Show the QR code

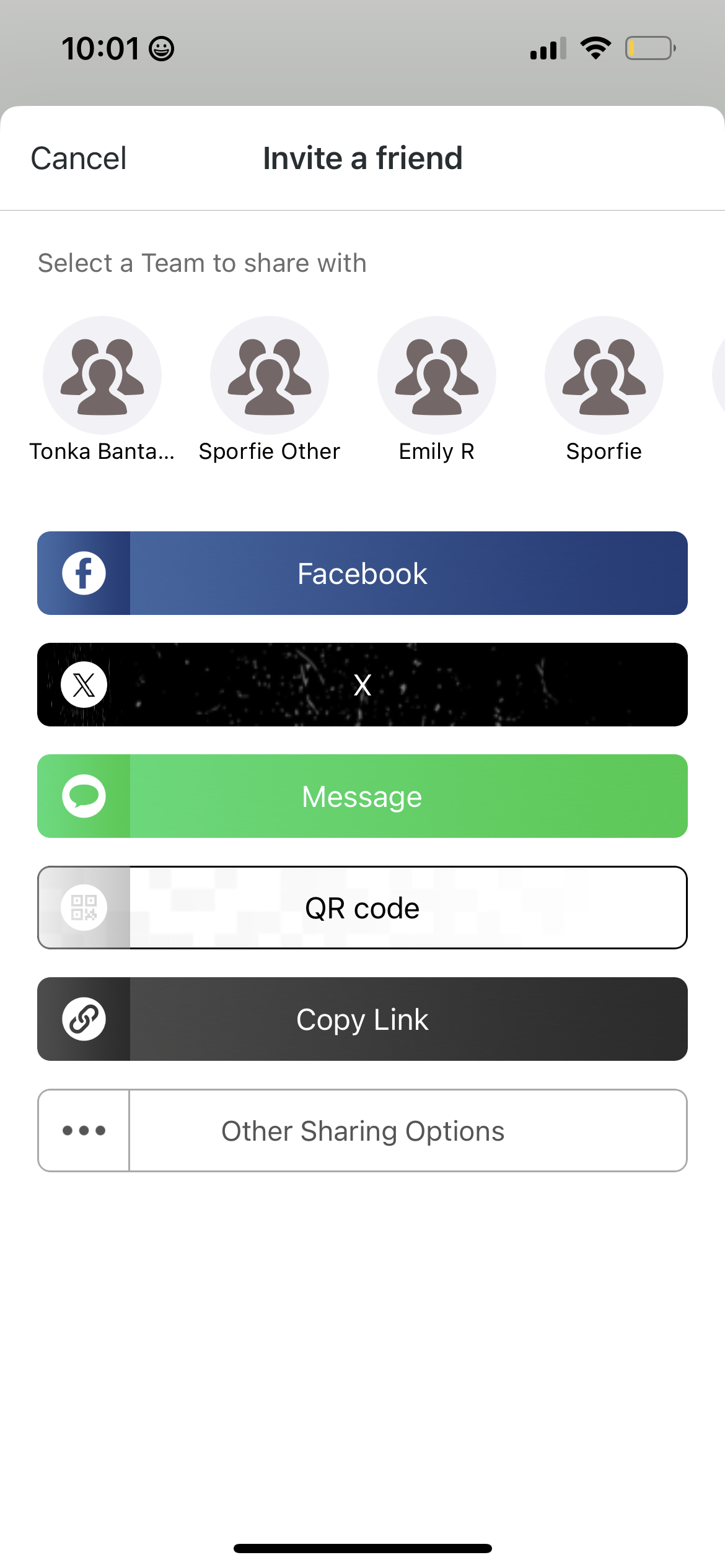coord(362,908)
